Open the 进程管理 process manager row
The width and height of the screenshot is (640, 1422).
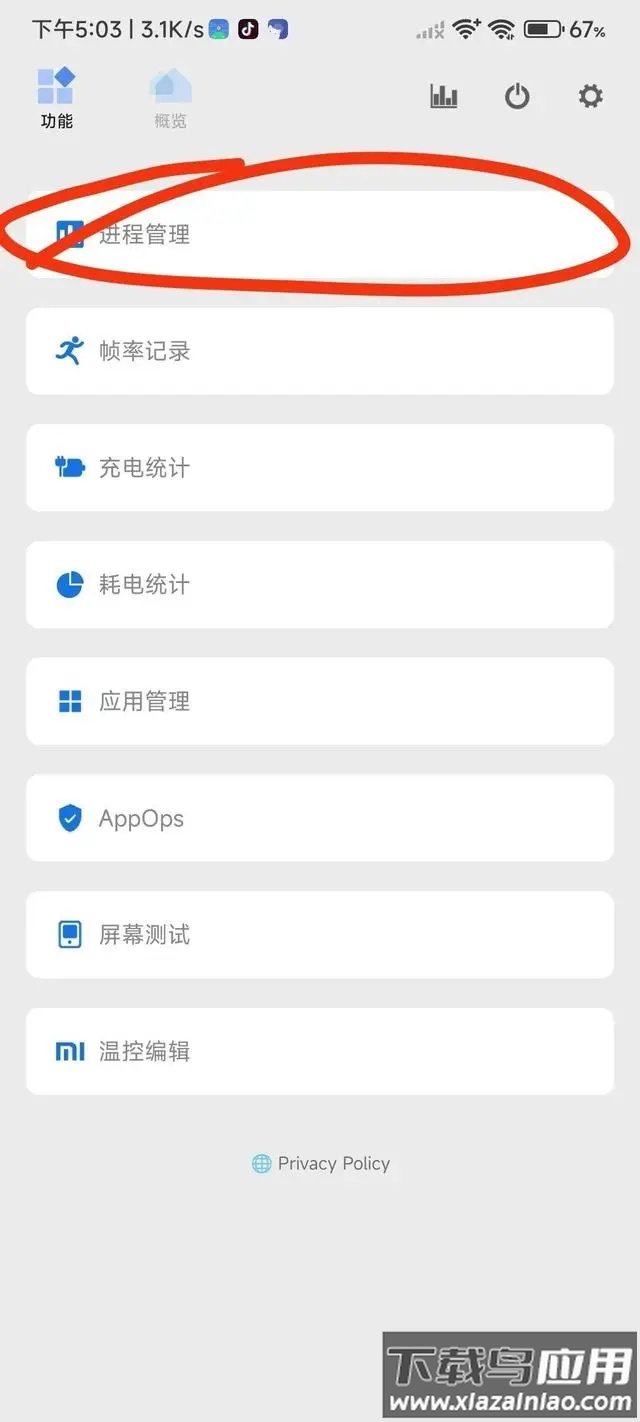coord(320,235)
